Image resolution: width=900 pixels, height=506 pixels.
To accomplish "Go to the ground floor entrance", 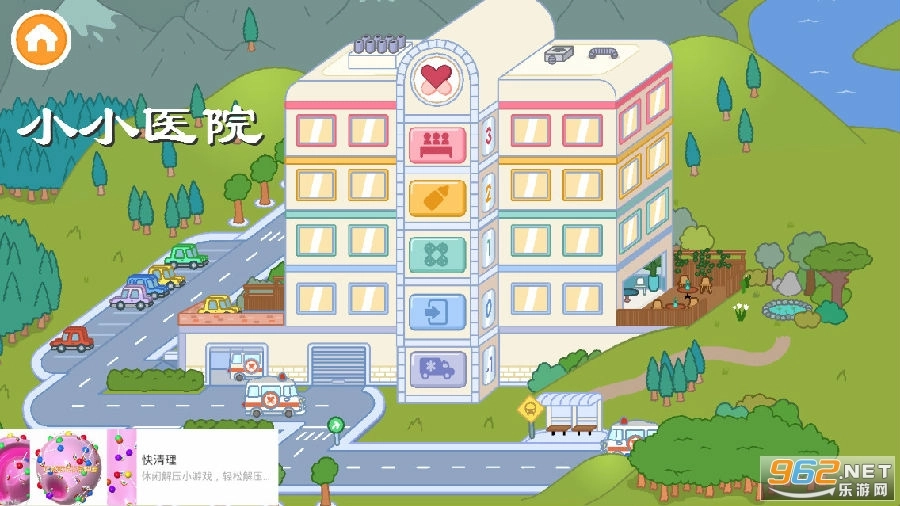I will pos(437,312).
